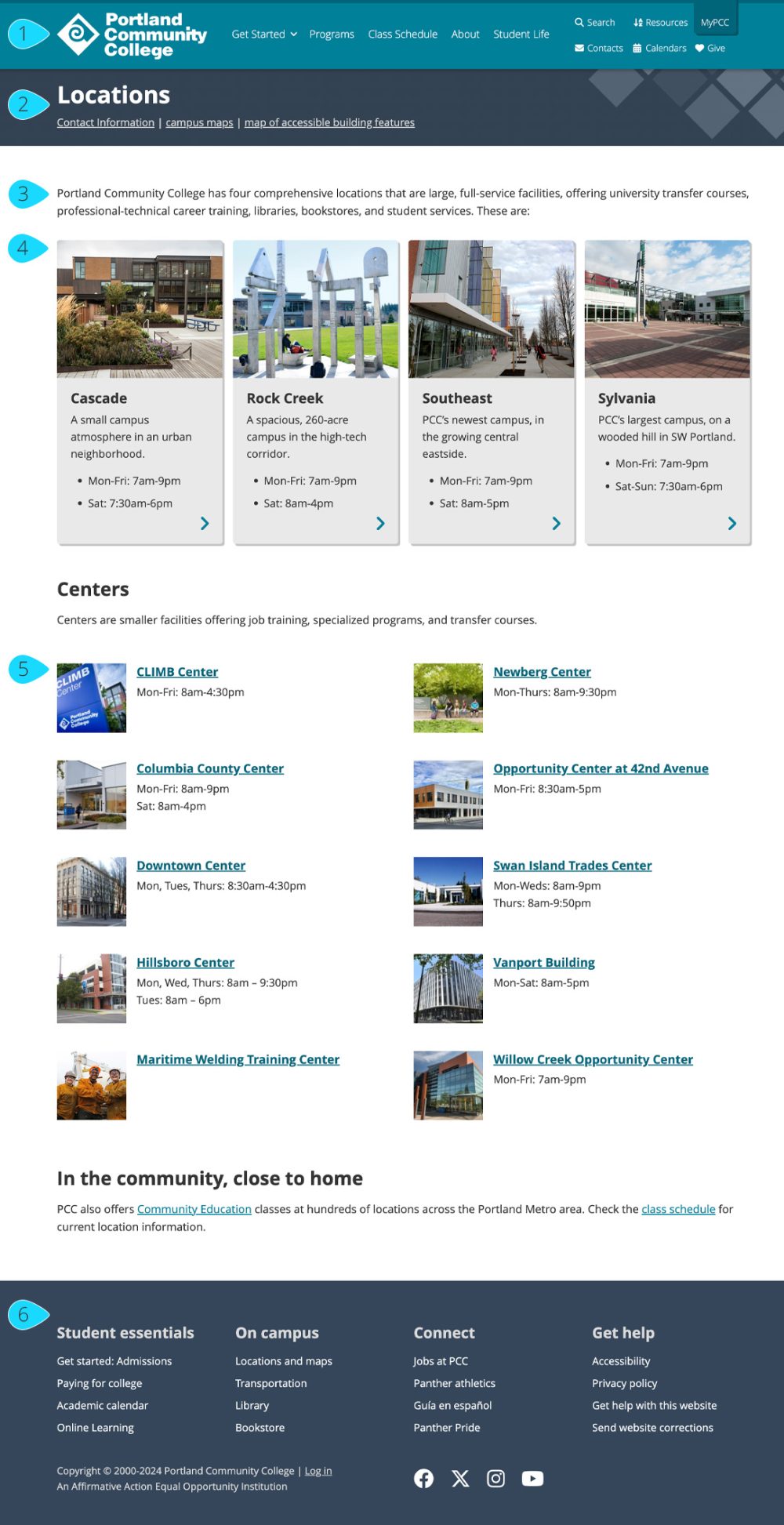Image resolution: width=784 pixels, height=1525 pixels.
Task: Click the Calendars icon in the top bar
Action: [x=637, y=48]
